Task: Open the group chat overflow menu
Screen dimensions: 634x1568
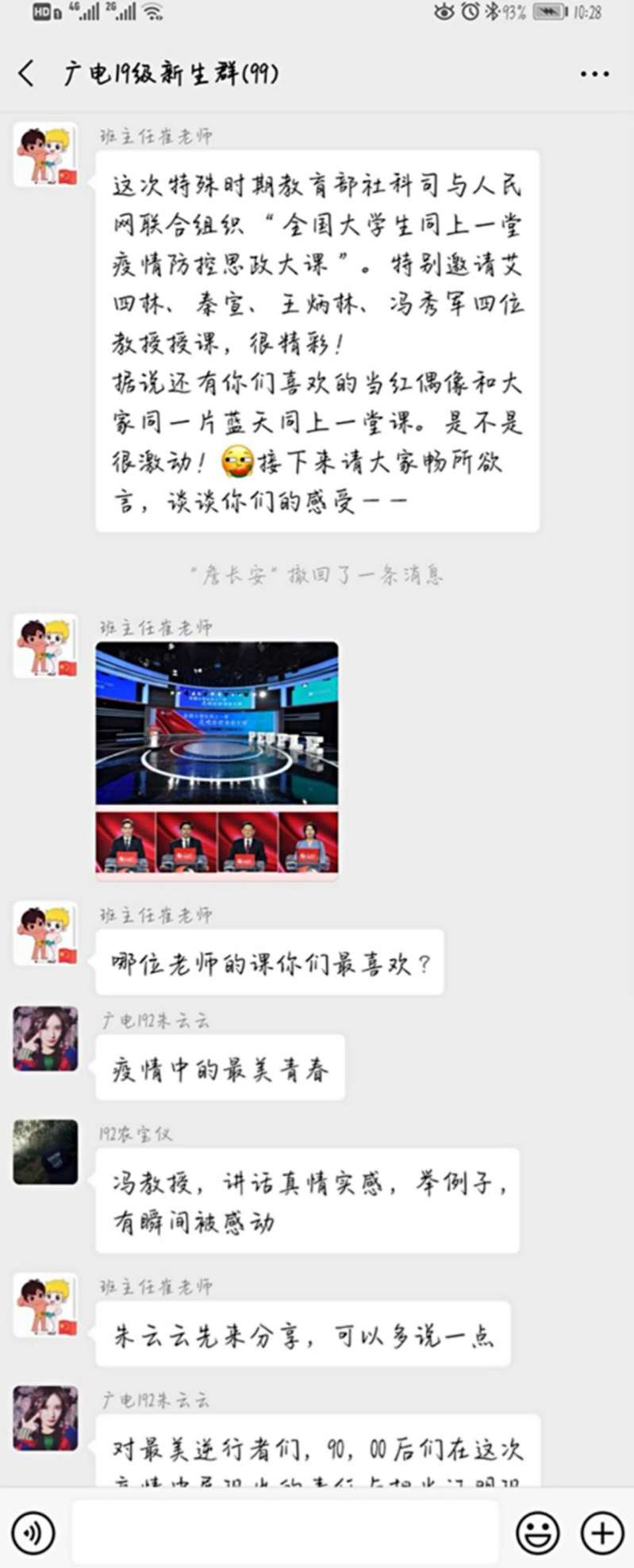Action: coord(594,74)
